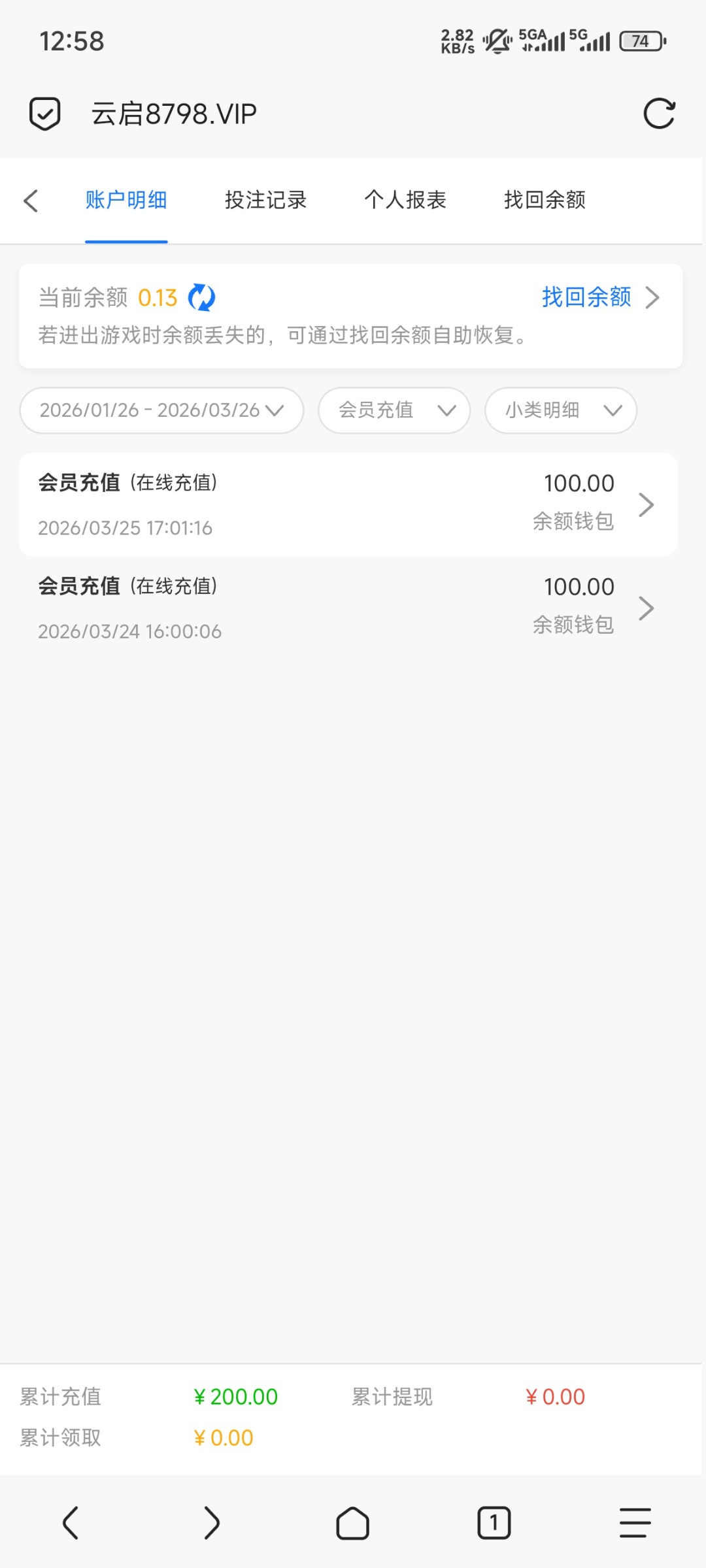This screenshot has width=706, height=1568.
Task: Open the browser menu via hamburger icon
Action: coord(635,1524)
